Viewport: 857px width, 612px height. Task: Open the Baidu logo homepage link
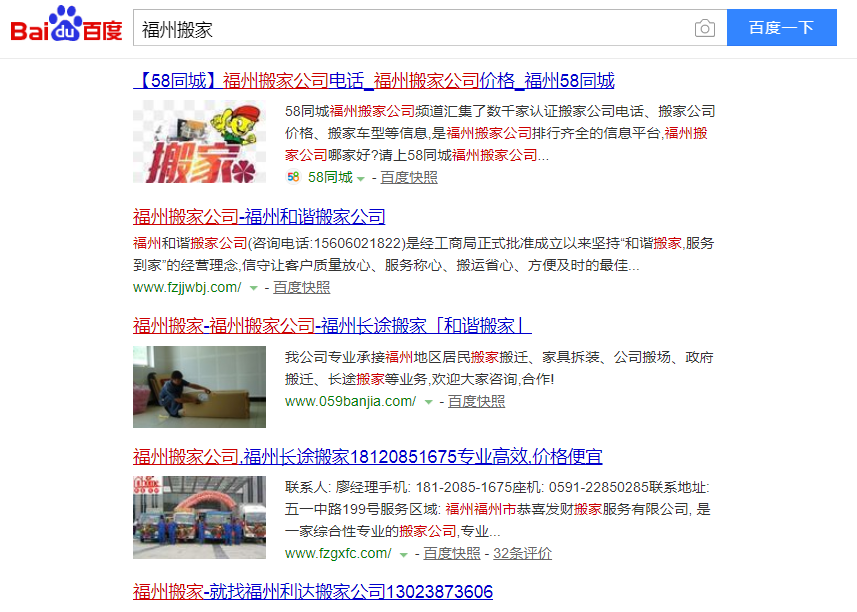[66, 26]
